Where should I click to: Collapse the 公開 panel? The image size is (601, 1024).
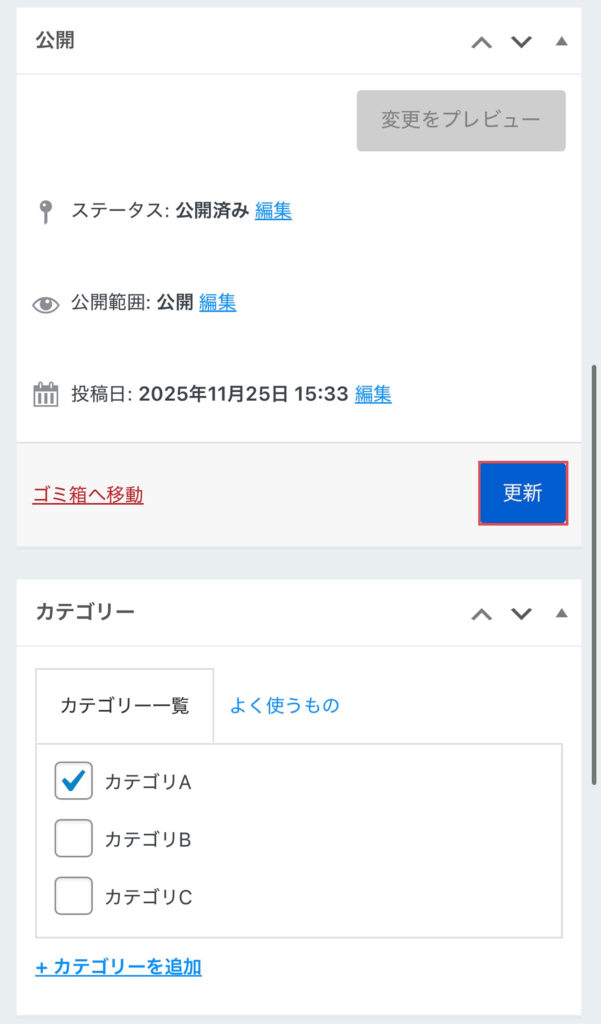point(561,42)
